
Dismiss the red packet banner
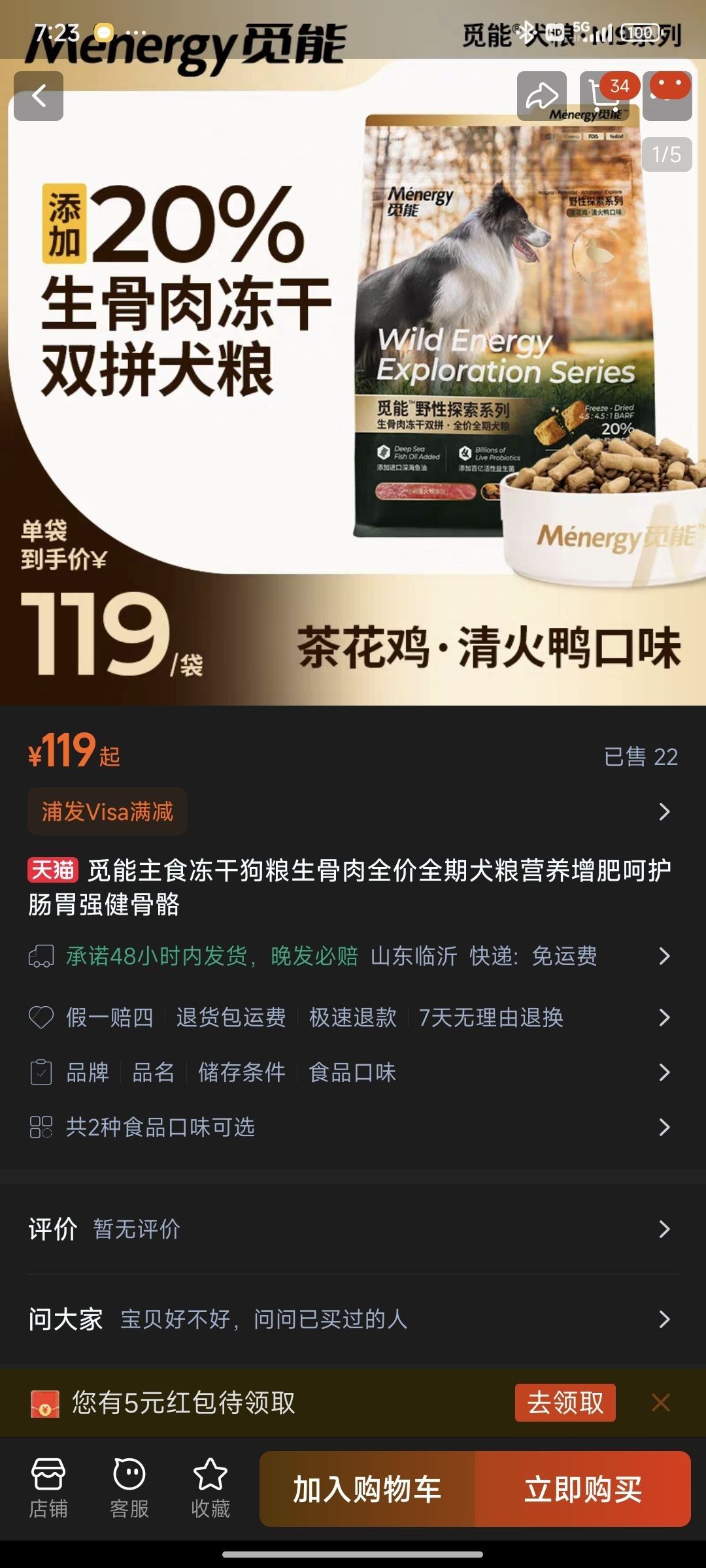(x=661, y=1402)
